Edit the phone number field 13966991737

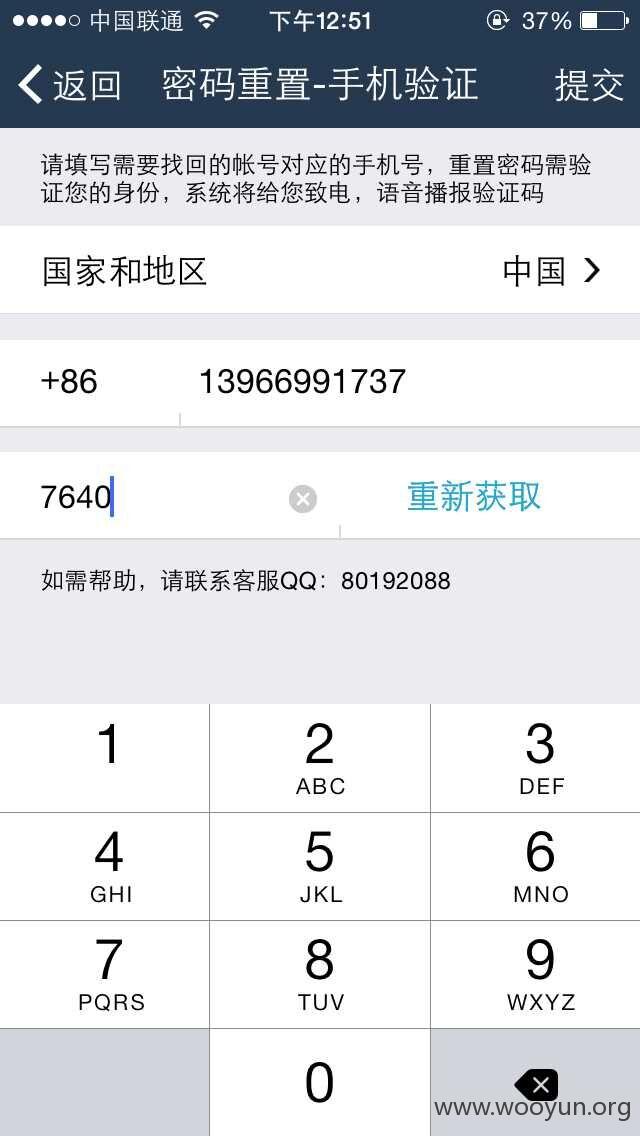[x=410, y=382]
